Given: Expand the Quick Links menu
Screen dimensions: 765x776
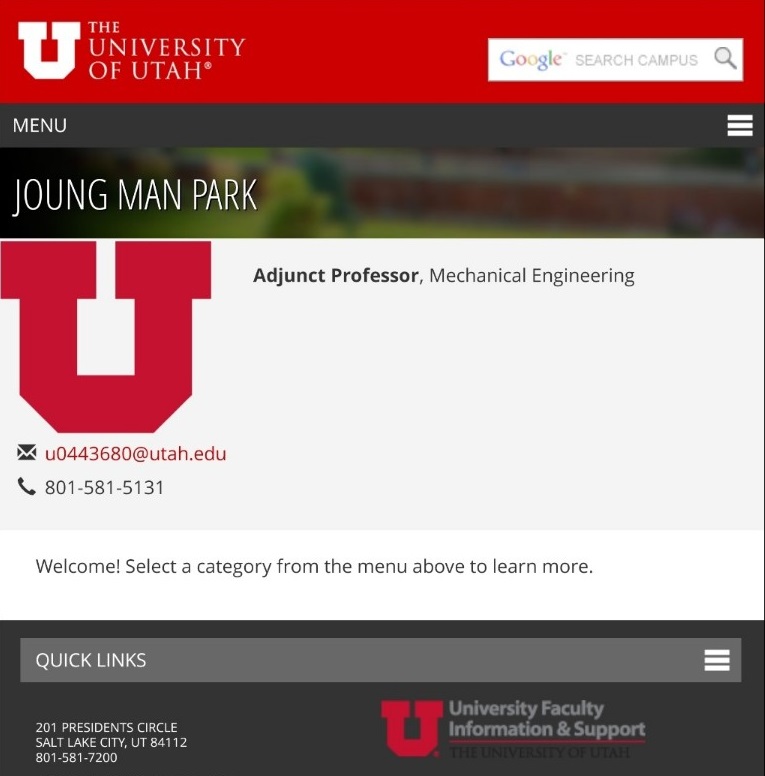Looking at the screenshot, I should point(716,660).
